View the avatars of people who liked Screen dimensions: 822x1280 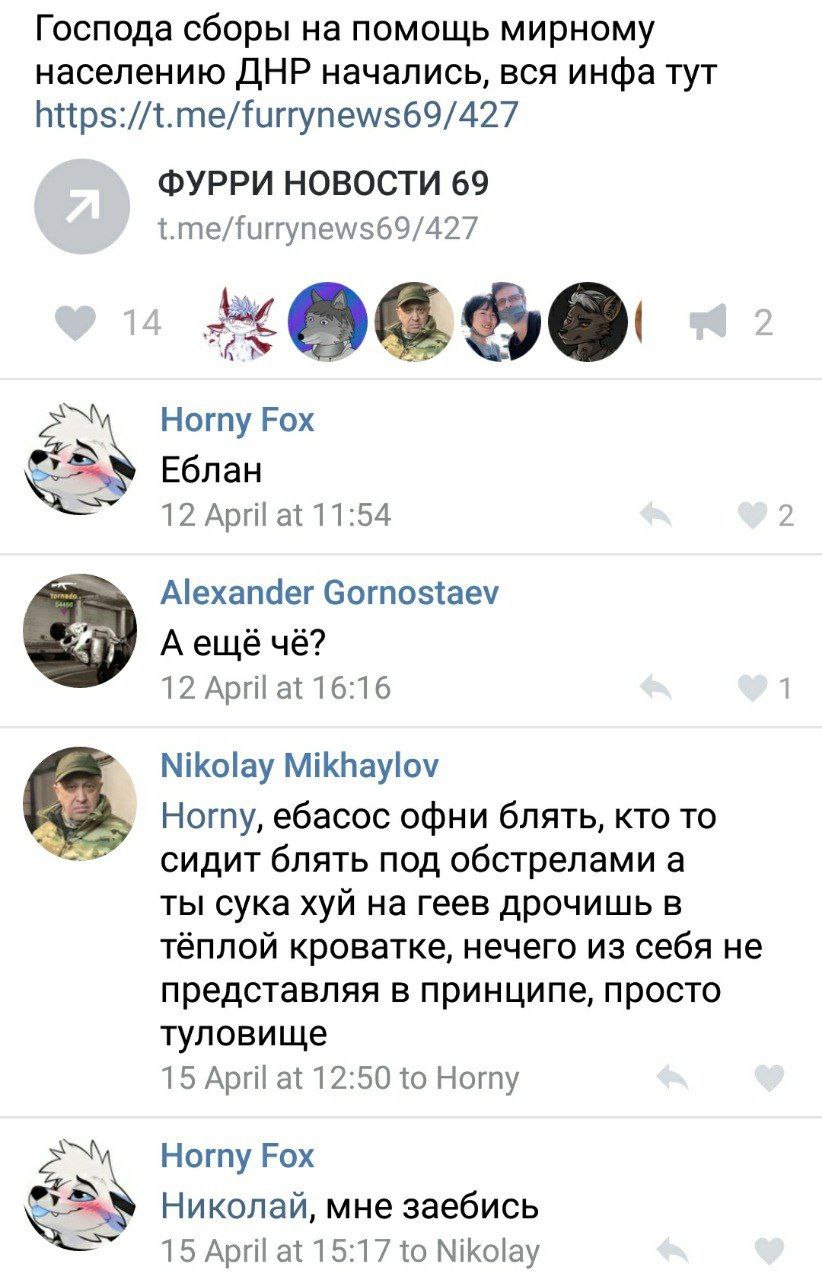tap(418, 321)
